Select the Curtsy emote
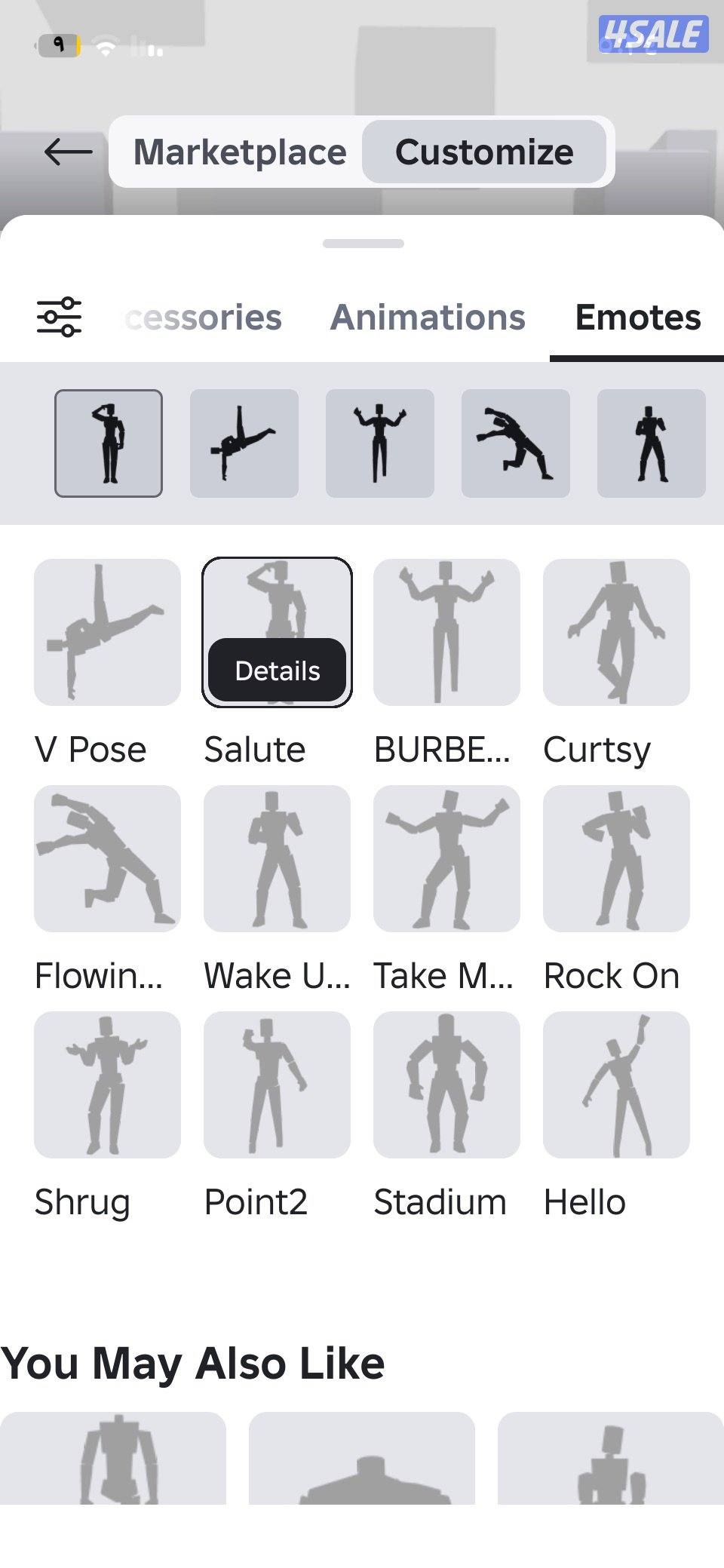Screen dimensions: 724x1568 [x=616, y=632]
